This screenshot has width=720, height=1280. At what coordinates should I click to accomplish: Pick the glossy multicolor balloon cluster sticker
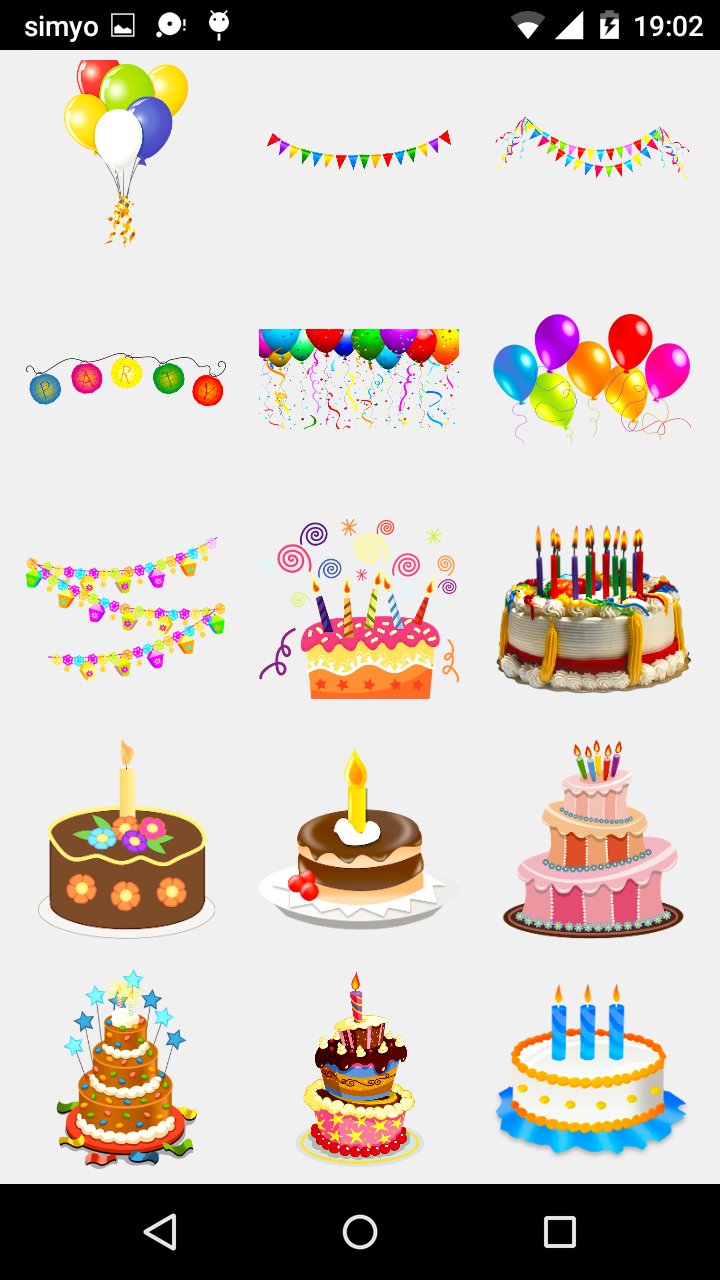[592, 375]
